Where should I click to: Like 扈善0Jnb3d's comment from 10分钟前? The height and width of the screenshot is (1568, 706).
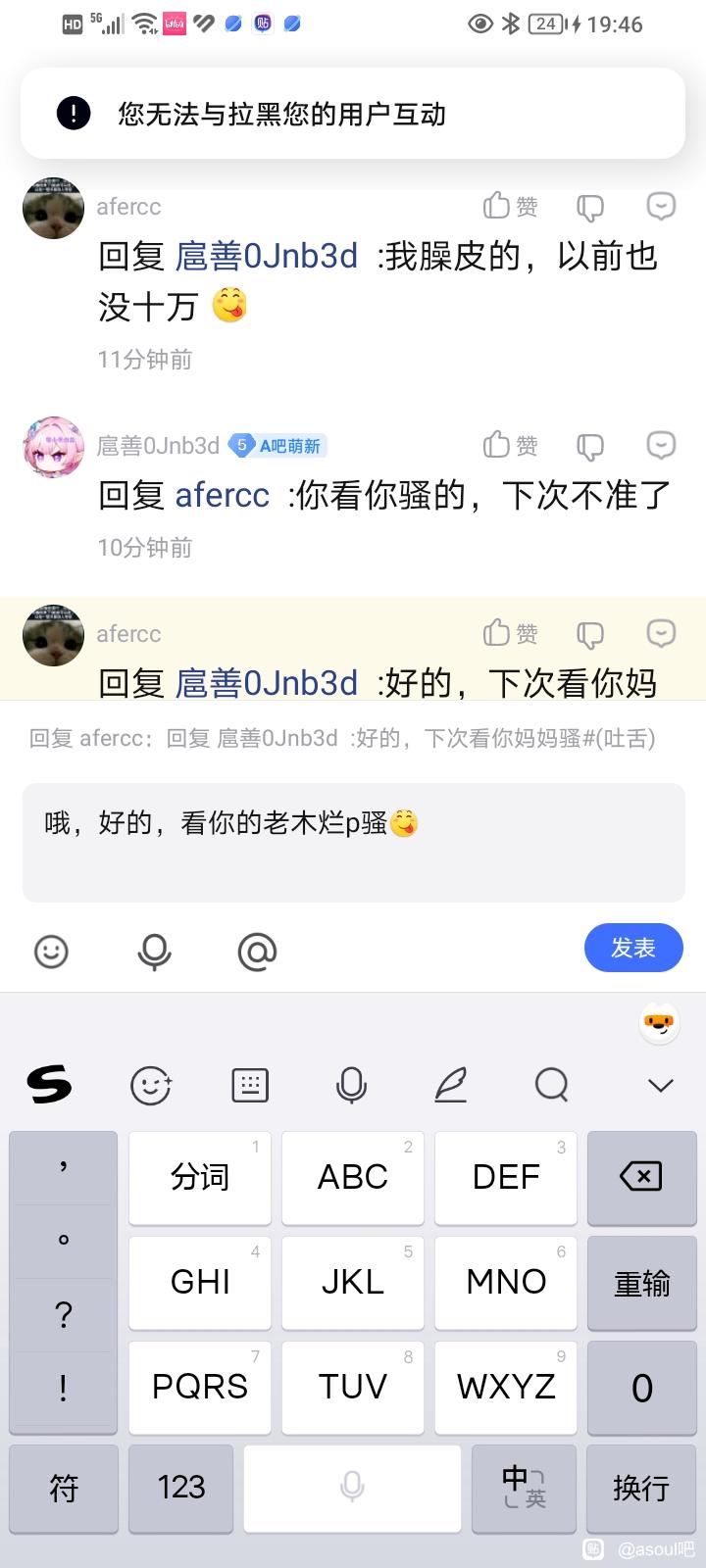click(x=510, y=446)
